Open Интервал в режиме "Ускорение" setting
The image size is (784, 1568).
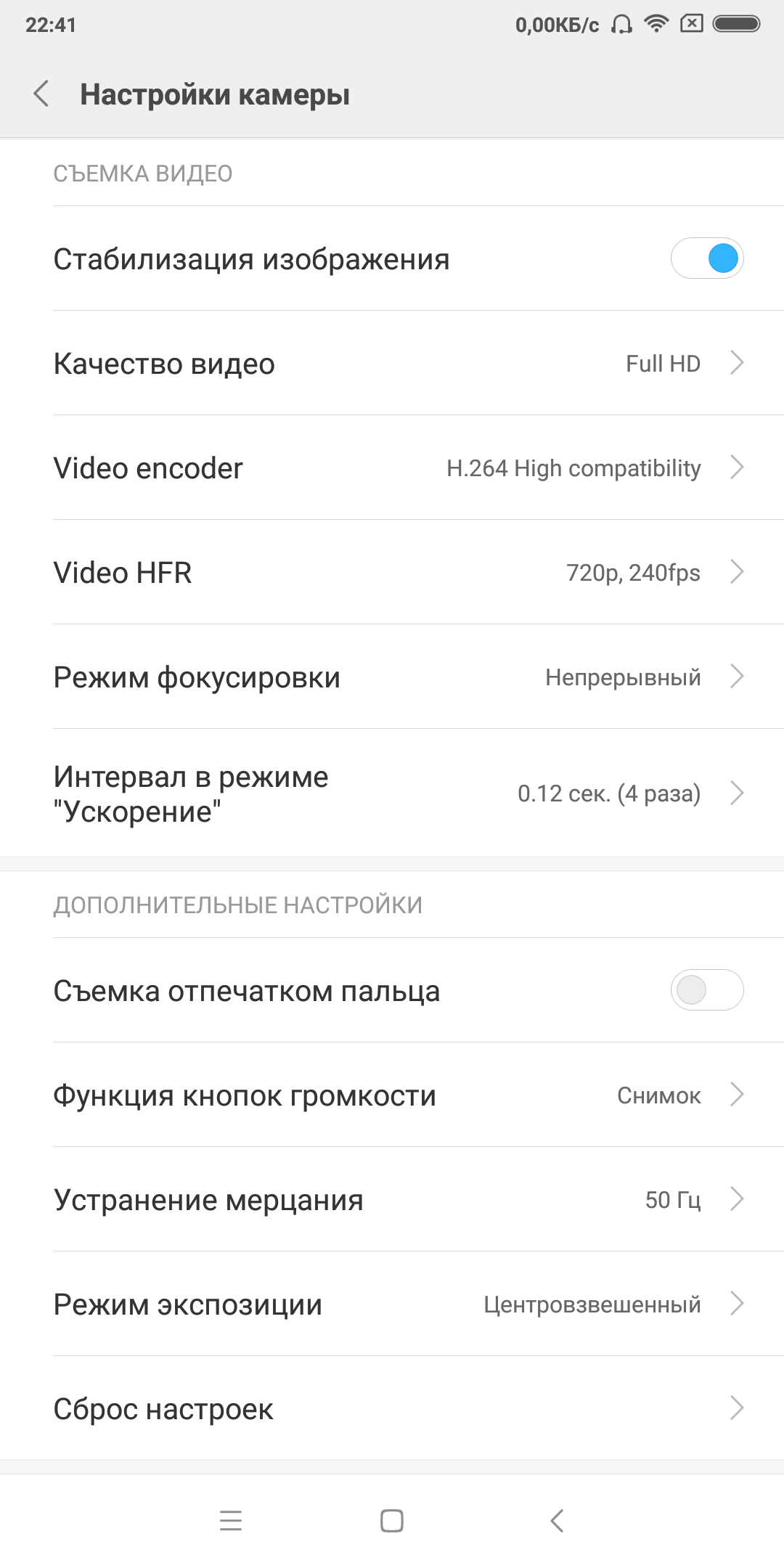click(x=392, y=793)
